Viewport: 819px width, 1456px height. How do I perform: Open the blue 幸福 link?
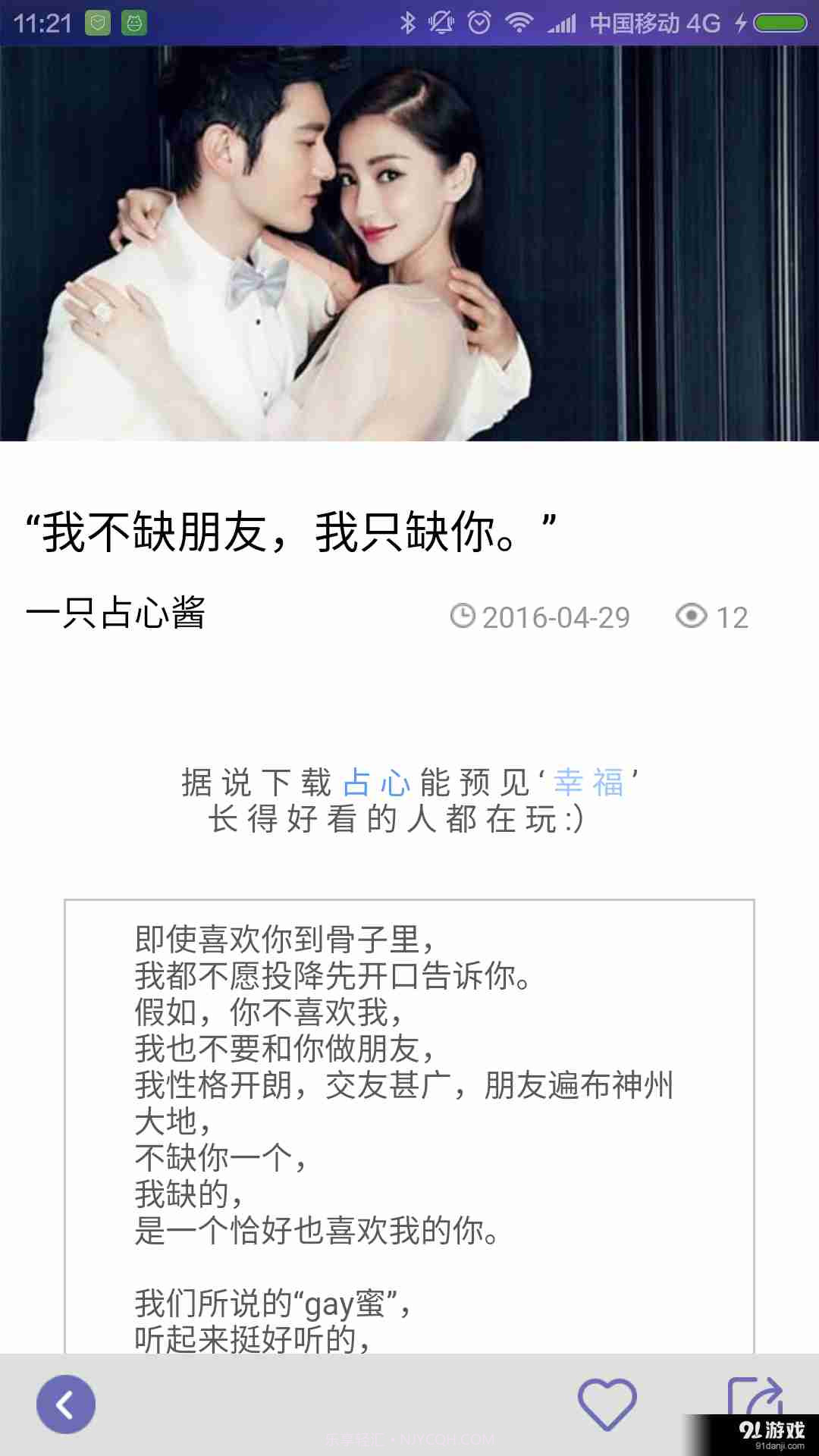coord(588,783)
